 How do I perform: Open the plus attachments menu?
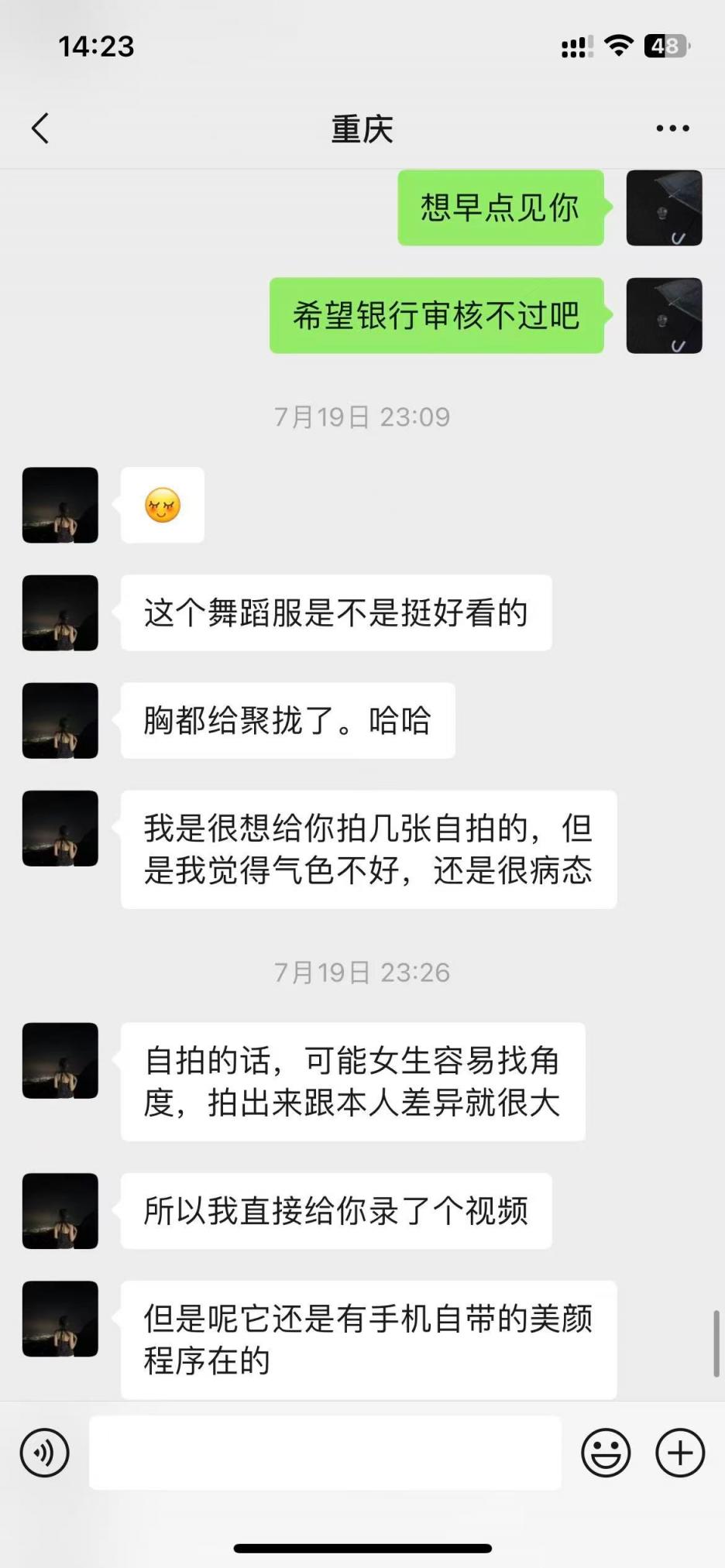coord(680,1453)
